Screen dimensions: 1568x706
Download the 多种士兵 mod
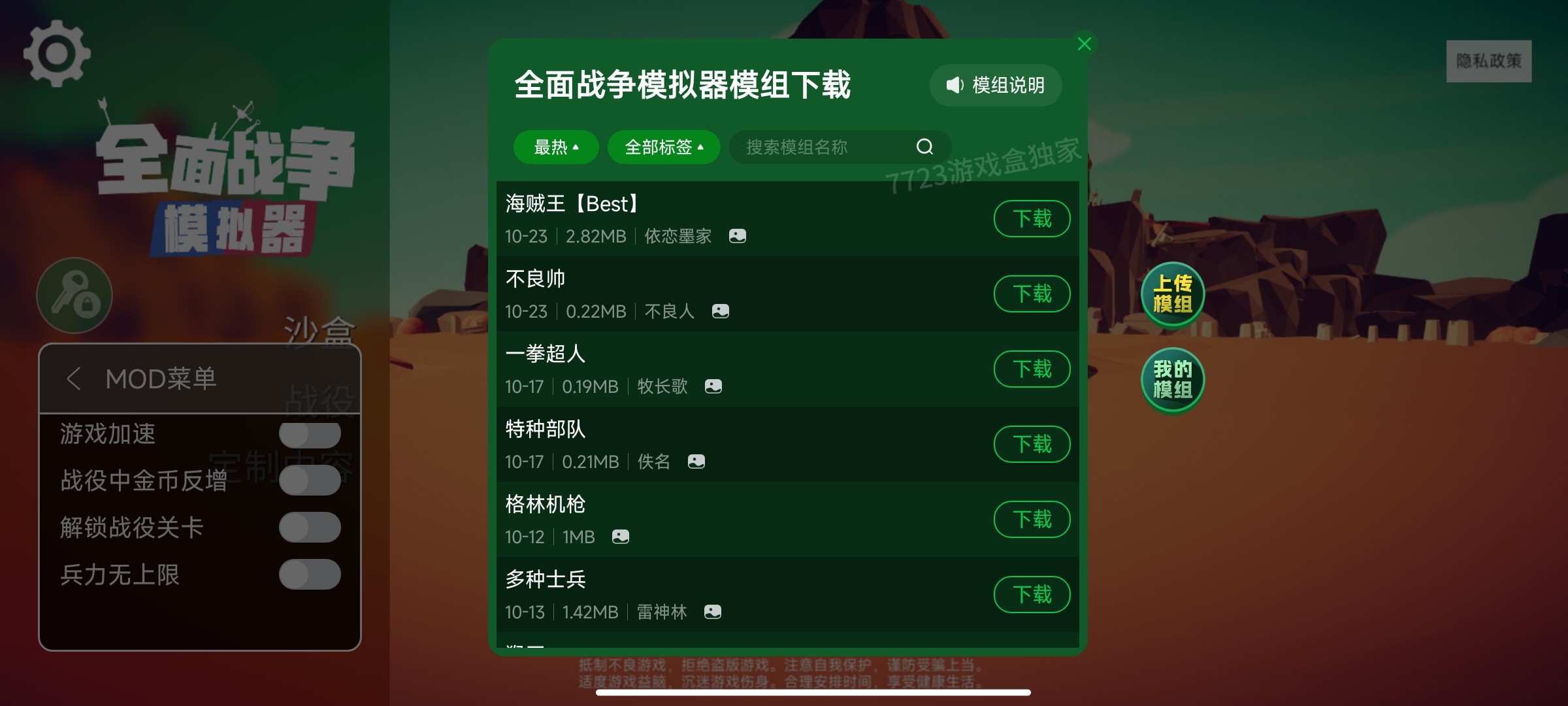[1032, 594]
